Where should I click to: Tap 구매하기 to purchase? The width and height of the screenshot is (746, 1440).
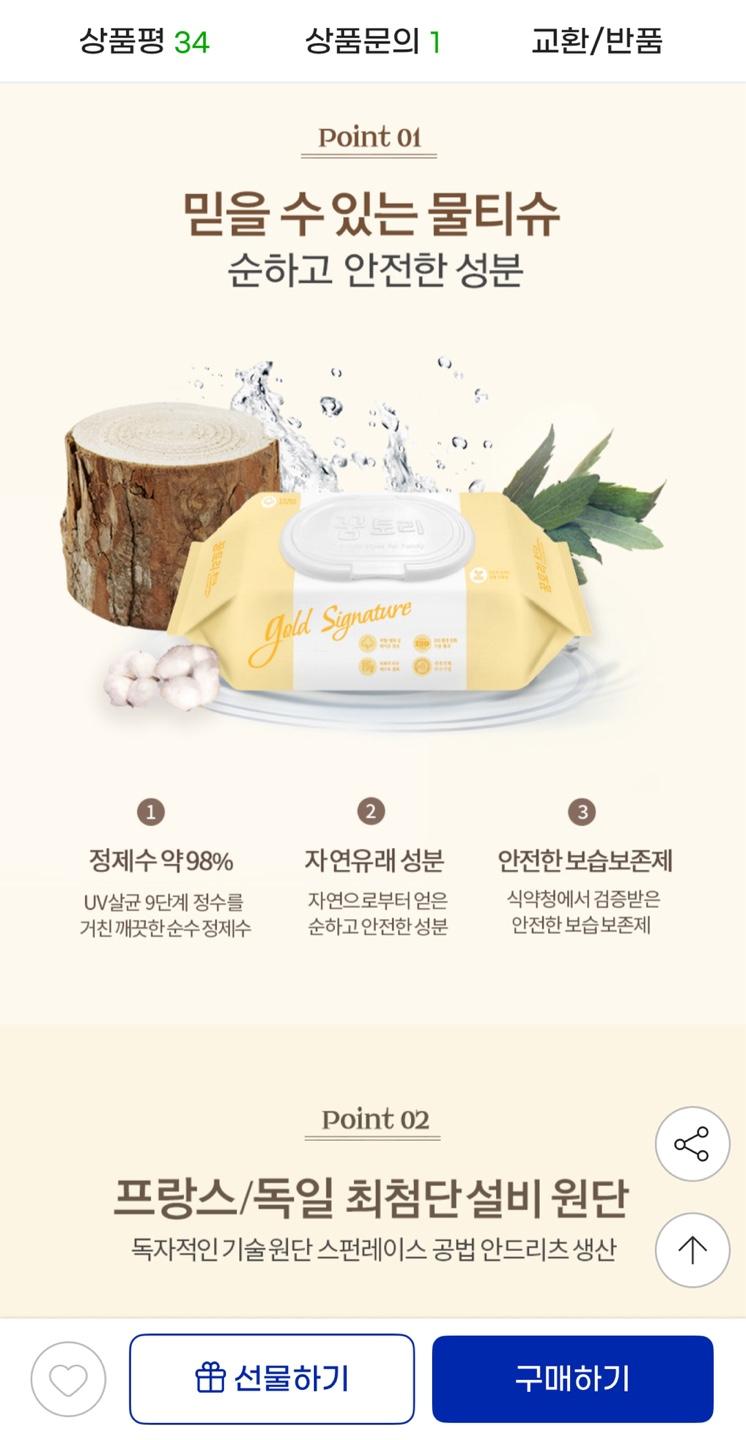click(572, 1379)
